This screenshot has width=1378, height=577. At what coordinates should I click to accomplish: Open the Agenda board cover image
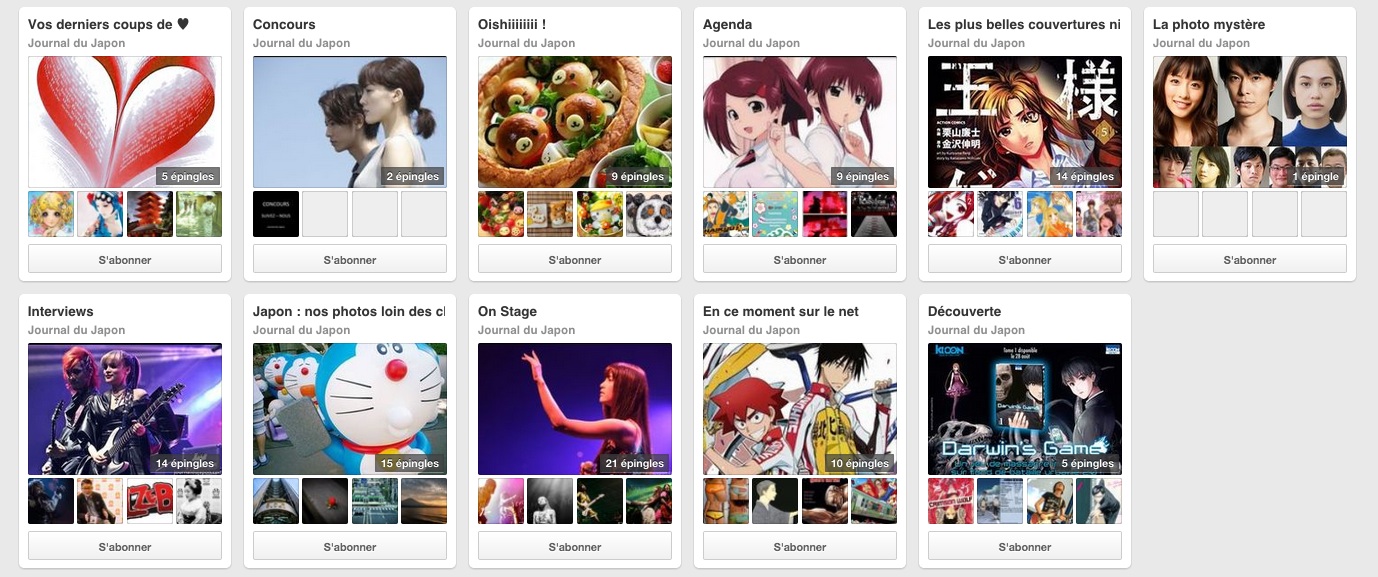click(800, 121)
